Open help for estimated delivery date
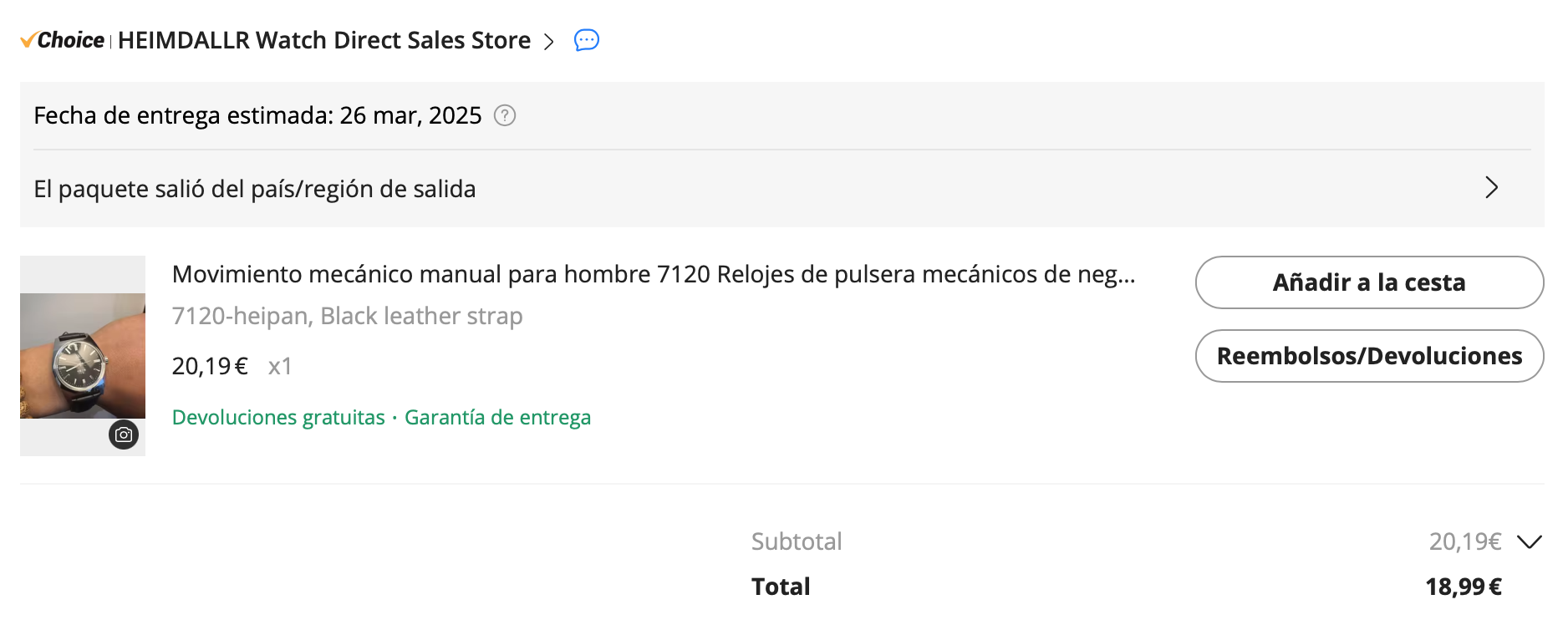The height and width of the screenshot is (620, 1568). (x=505, y=115)
